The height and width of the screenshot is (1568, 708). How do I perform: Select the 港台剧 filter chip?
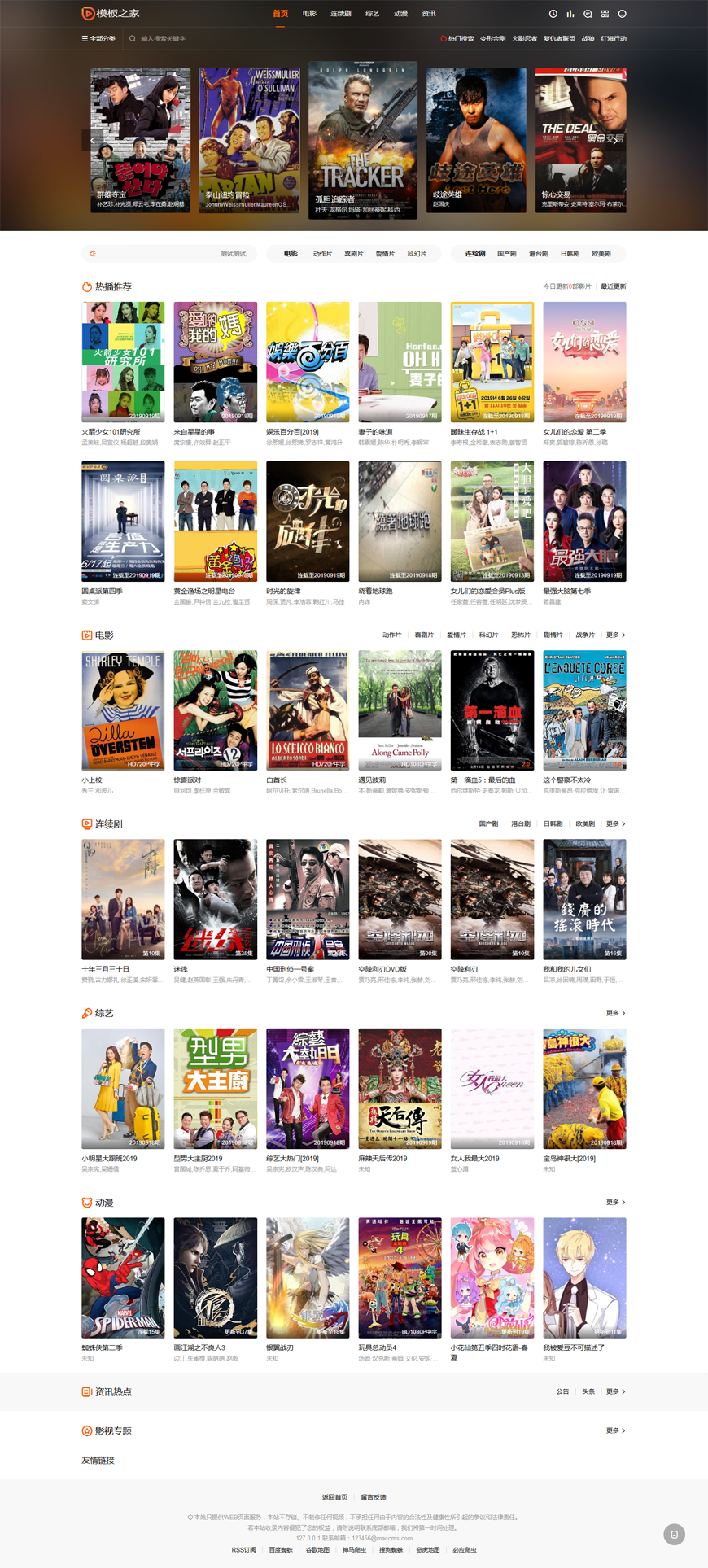[538, 254]
